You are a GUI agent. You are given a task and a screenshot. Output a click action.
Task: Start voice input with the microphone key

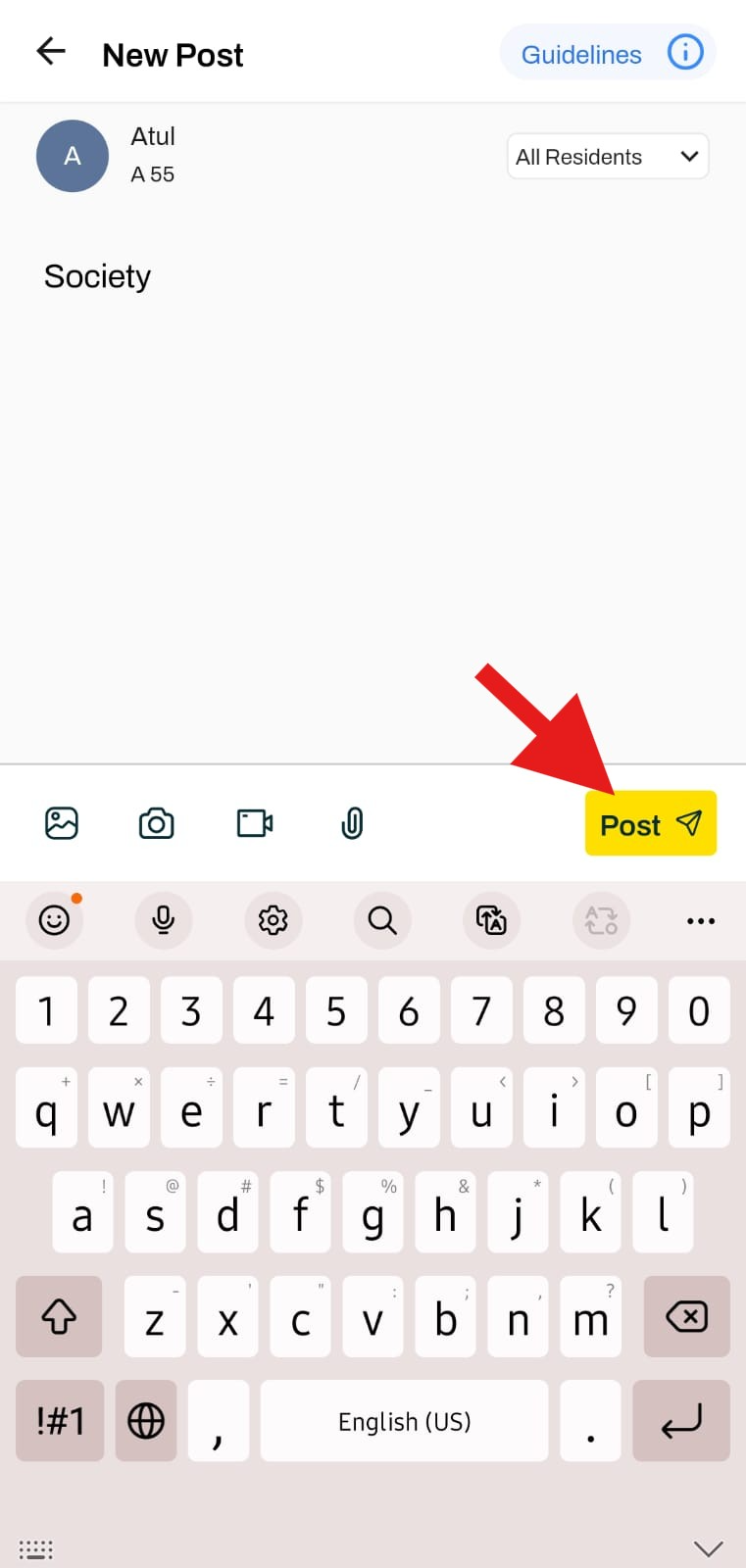[164, 920]
